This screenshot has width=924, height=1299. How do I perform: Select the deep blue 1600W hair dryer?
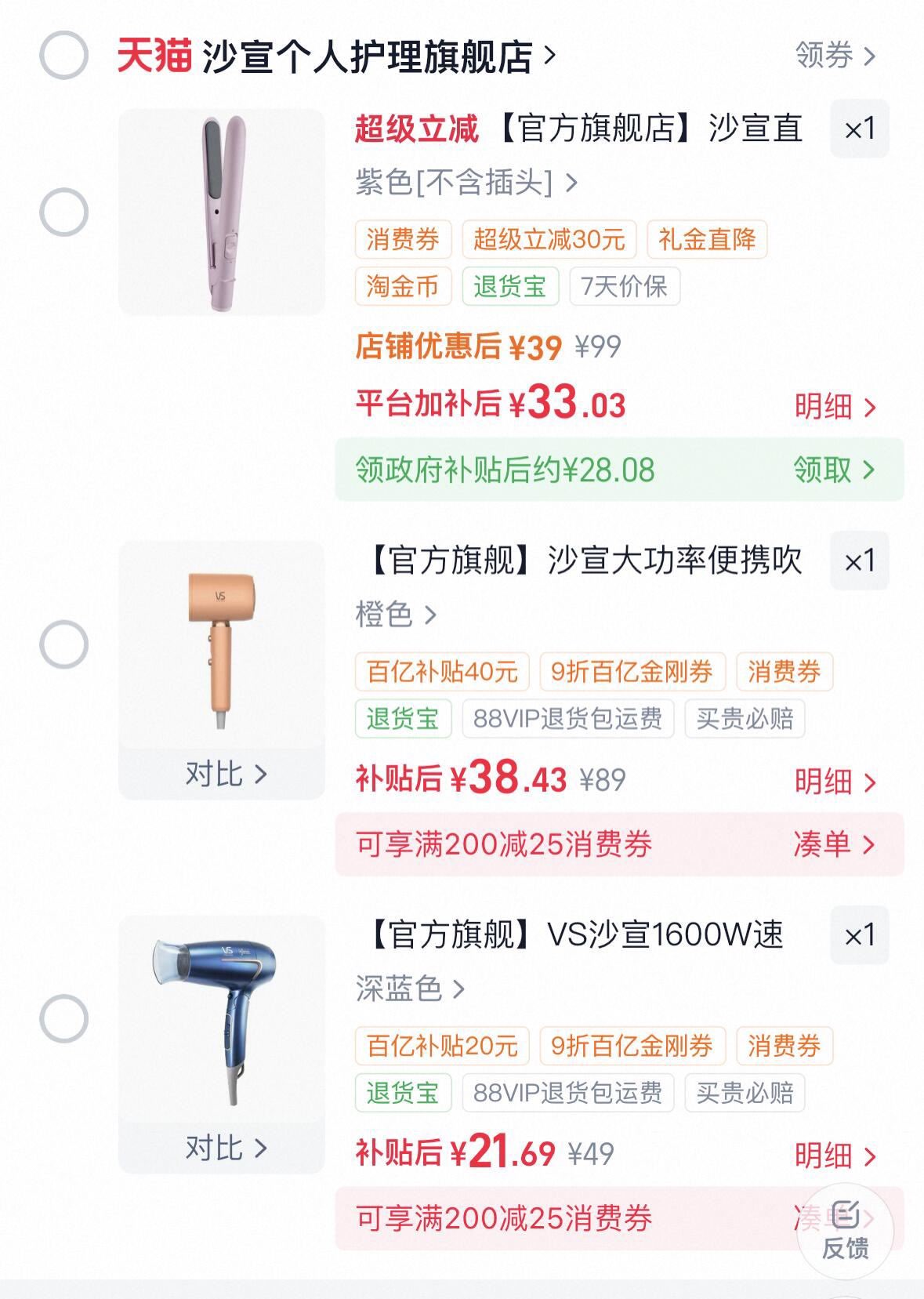[x=63, y=1018]
